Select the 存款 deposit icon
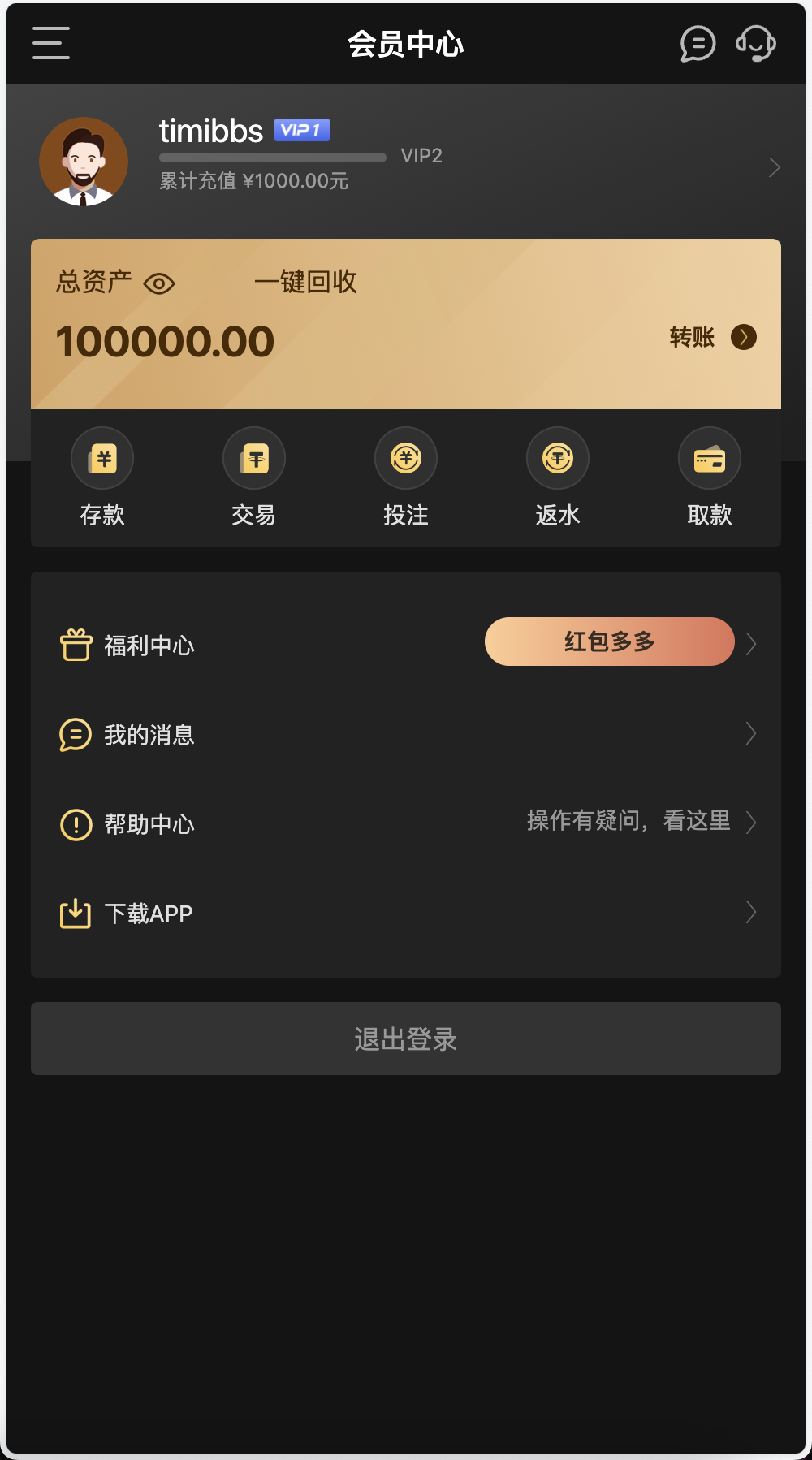The width and height of the screenshot is (812, 1460). coord(101,458)
